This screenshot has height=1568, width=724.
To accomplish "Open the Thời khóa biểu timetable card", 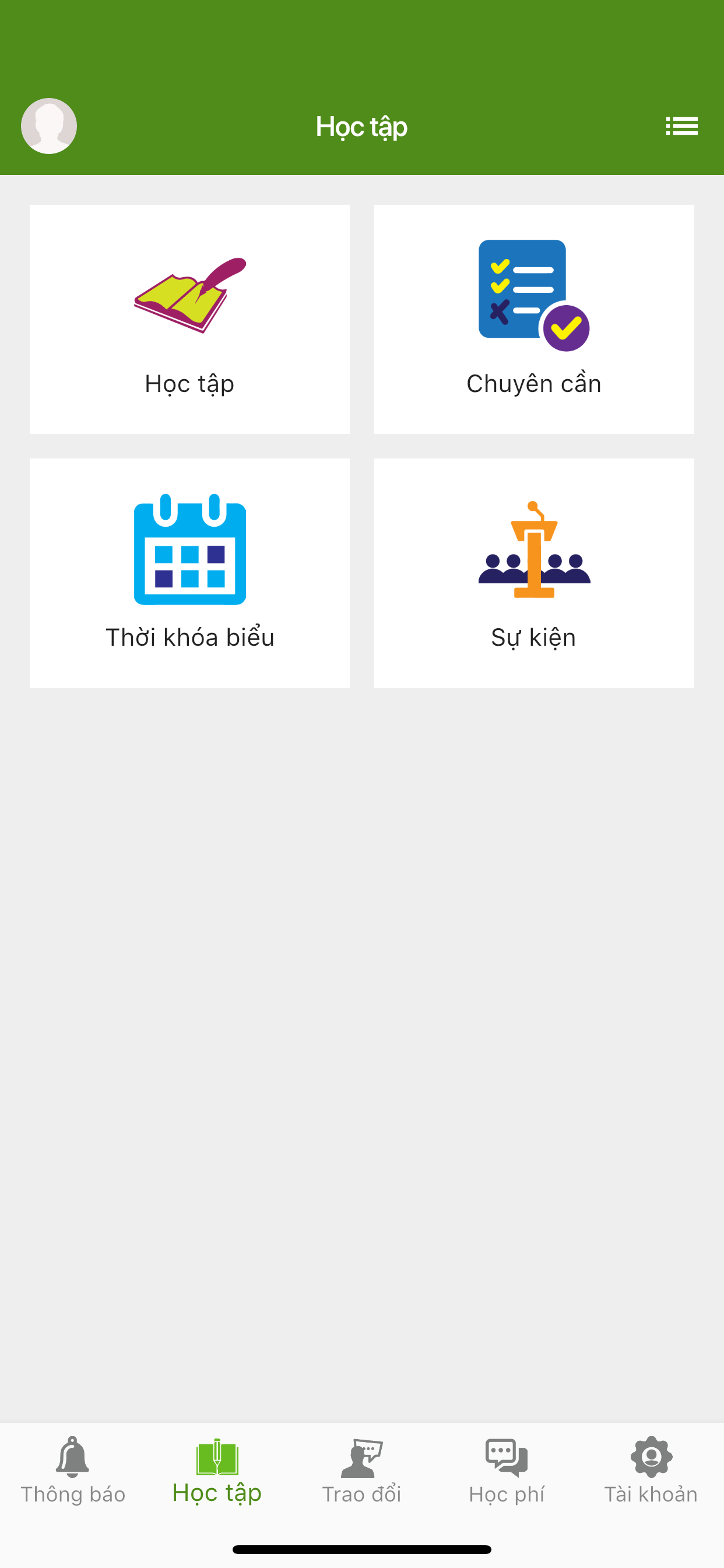I will (x=189, y=573).
